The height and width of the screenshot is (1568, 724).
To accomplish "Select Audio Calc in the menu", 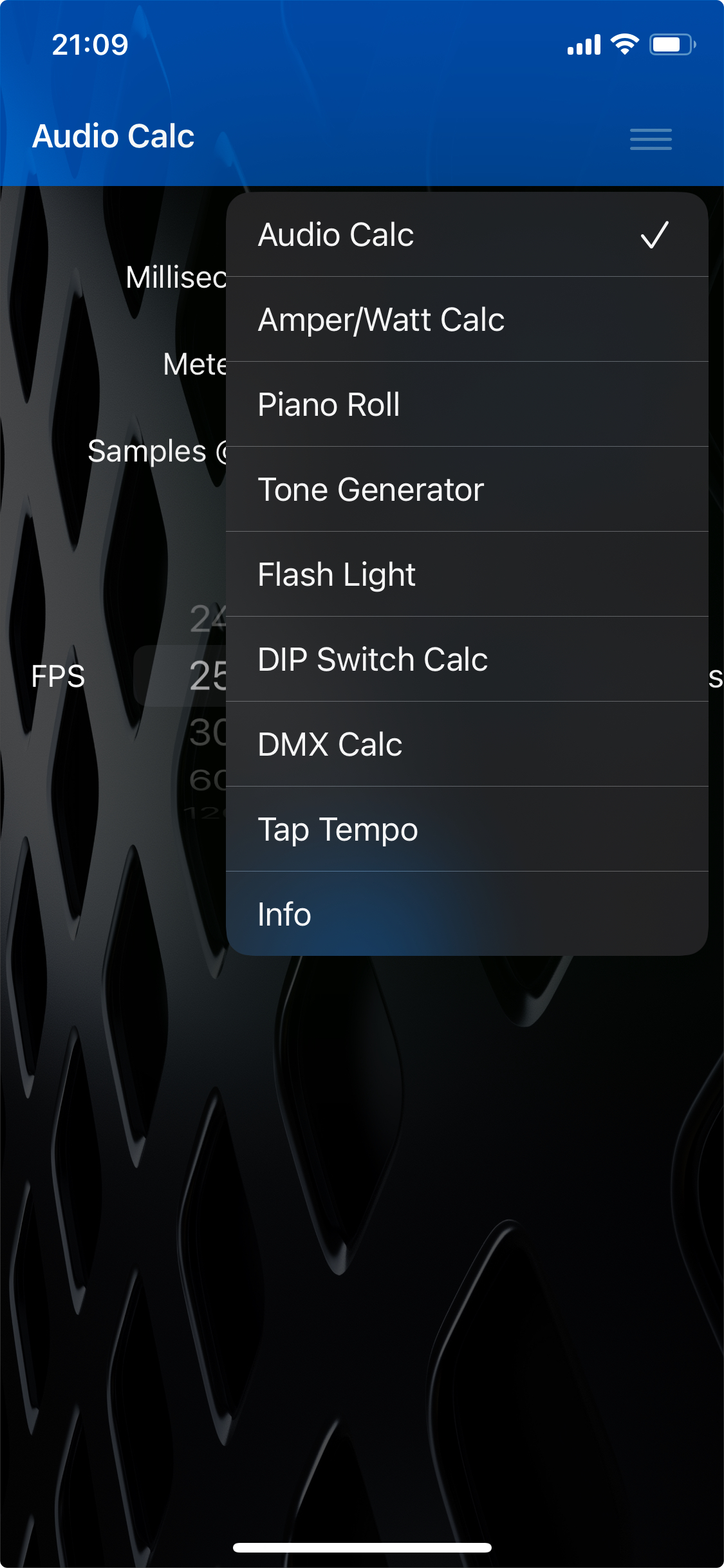I will click(466, 235).
